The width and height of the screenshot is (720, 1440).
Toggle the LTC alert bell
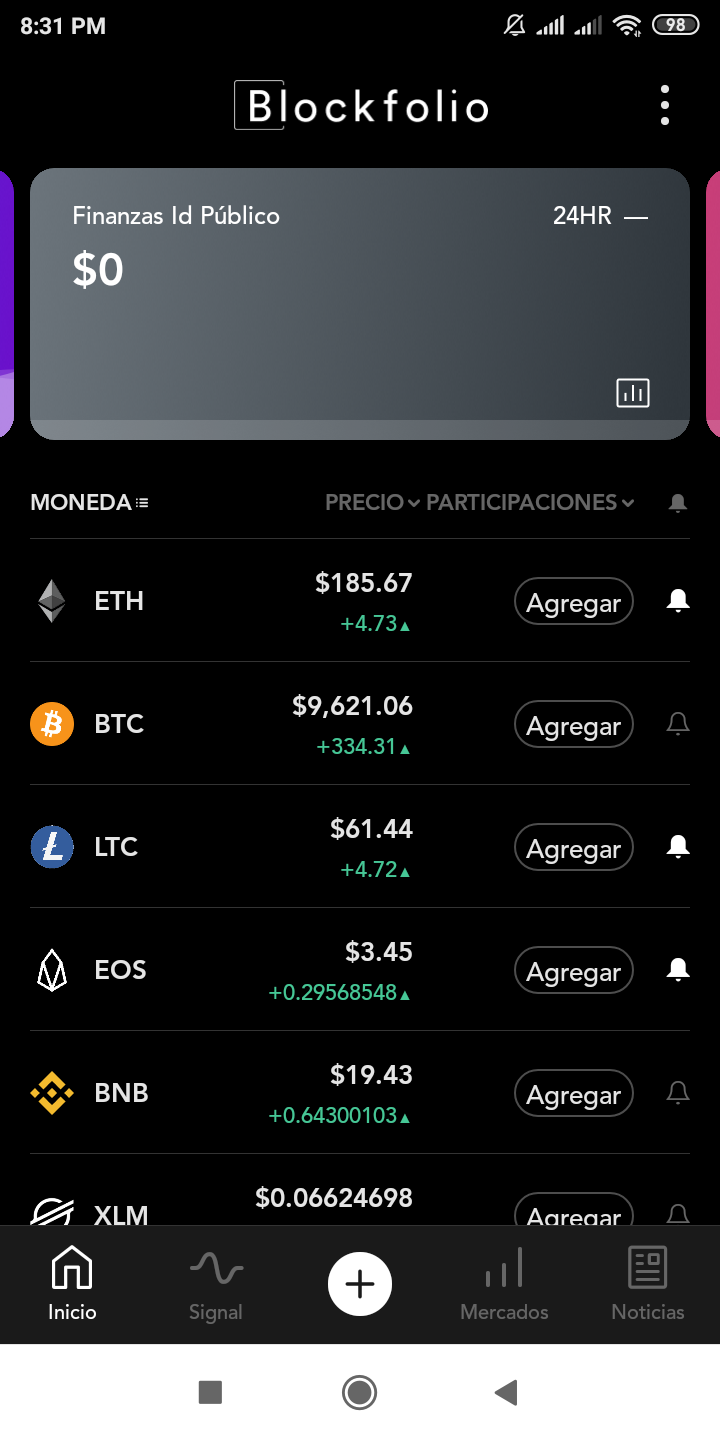[678, 847]
